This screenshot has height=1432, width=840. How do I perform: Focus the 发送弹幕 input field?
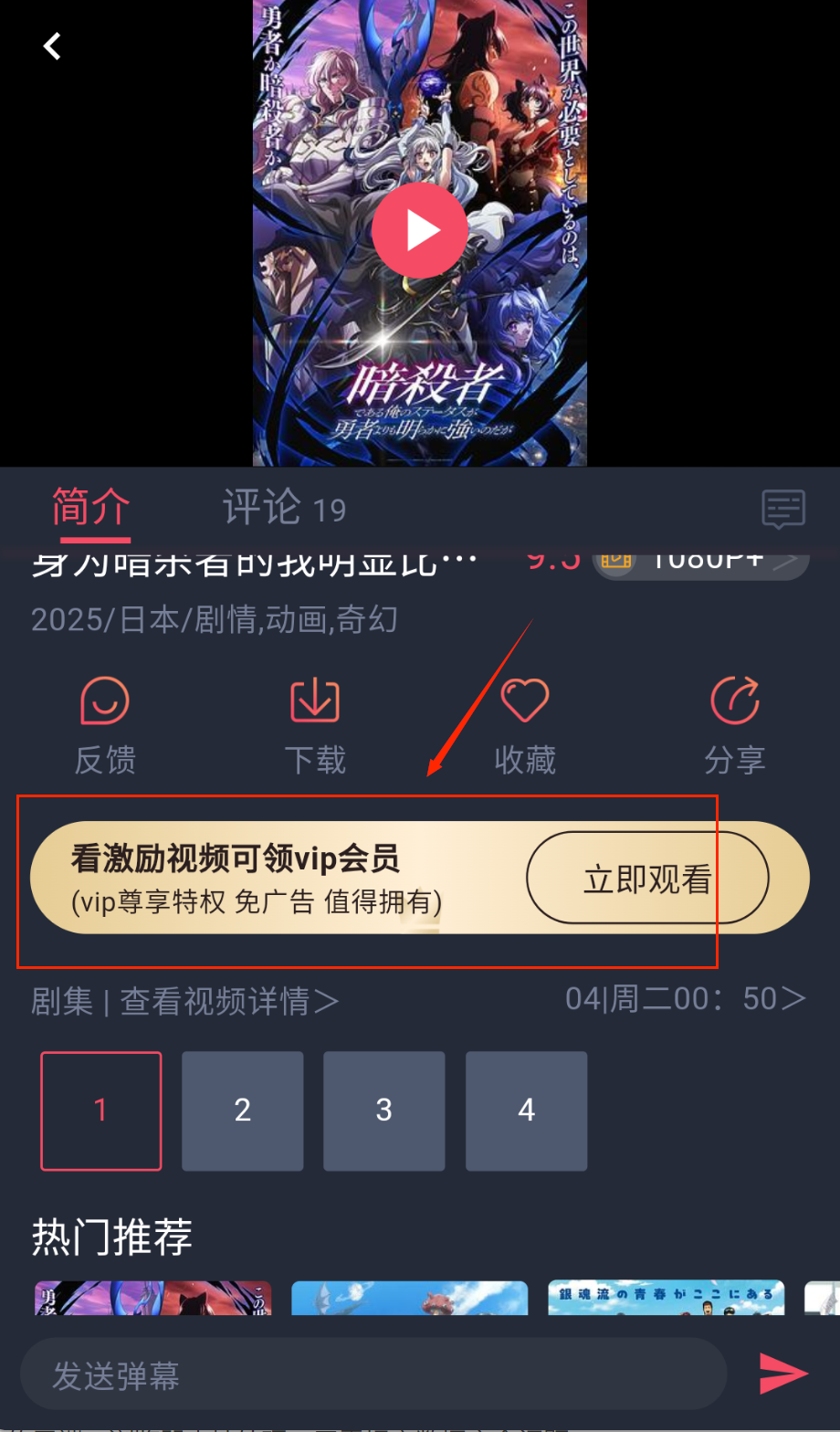pyautogui.click(x=373, y=1374)
